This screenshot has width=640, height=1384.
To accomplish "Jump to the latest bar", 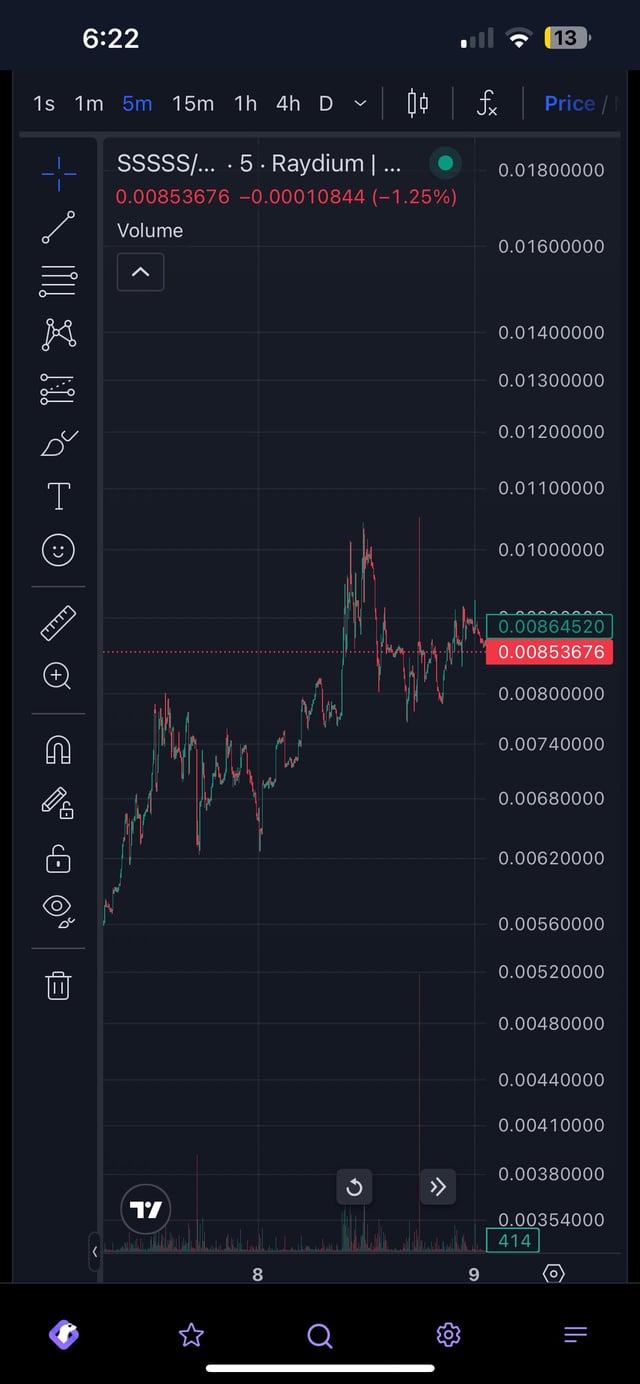I will (x=437, y=1188).
